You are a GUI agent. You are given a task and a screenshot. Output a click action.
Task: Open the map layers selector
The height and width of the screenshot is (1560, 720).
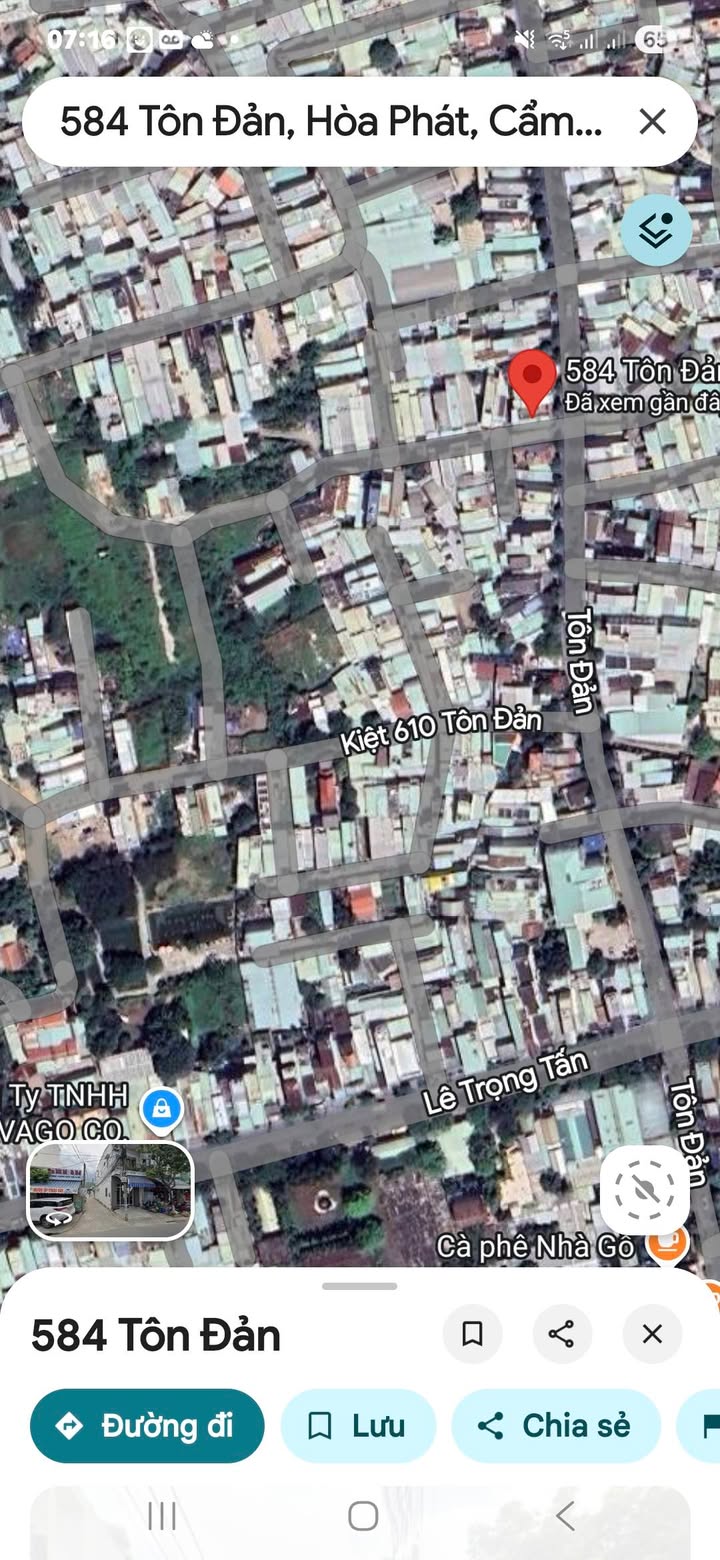click(656, 231)
